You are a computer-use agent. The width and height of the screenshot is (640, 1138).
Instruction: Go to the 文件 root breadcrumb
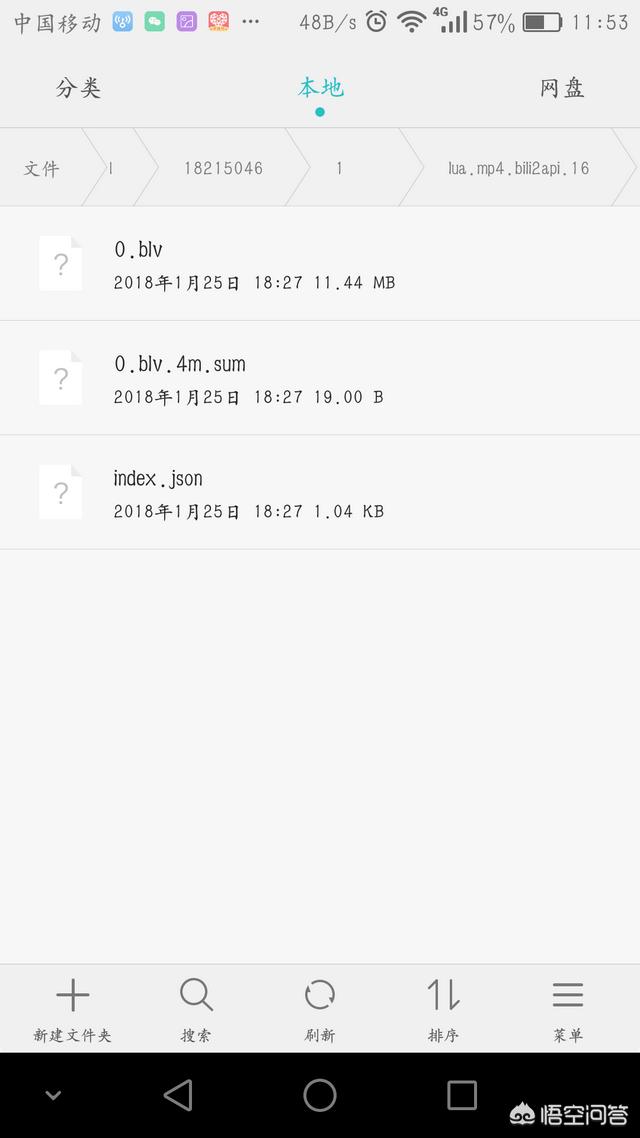(x=42, y=168)
